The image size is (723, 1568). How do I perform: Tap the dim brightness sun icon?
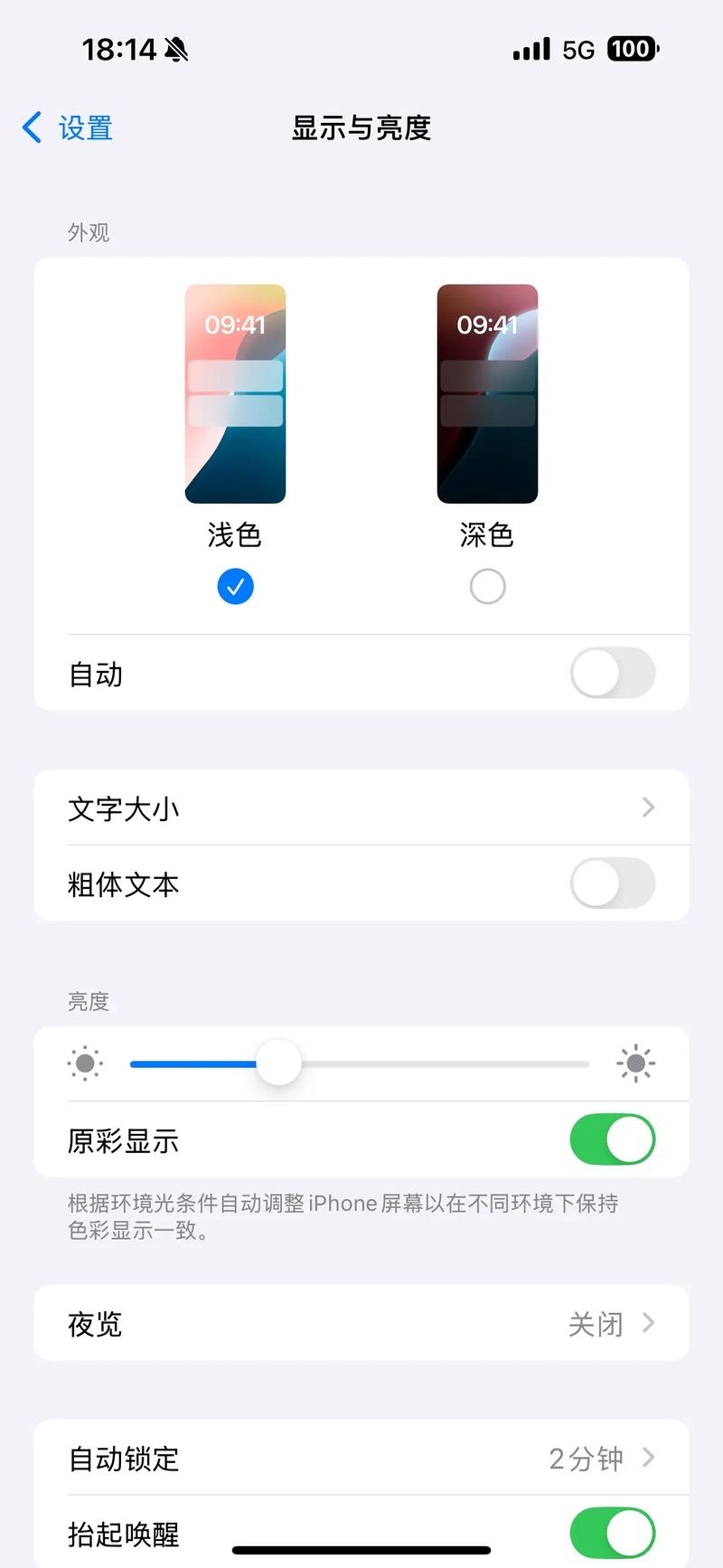pos(85,1063)
